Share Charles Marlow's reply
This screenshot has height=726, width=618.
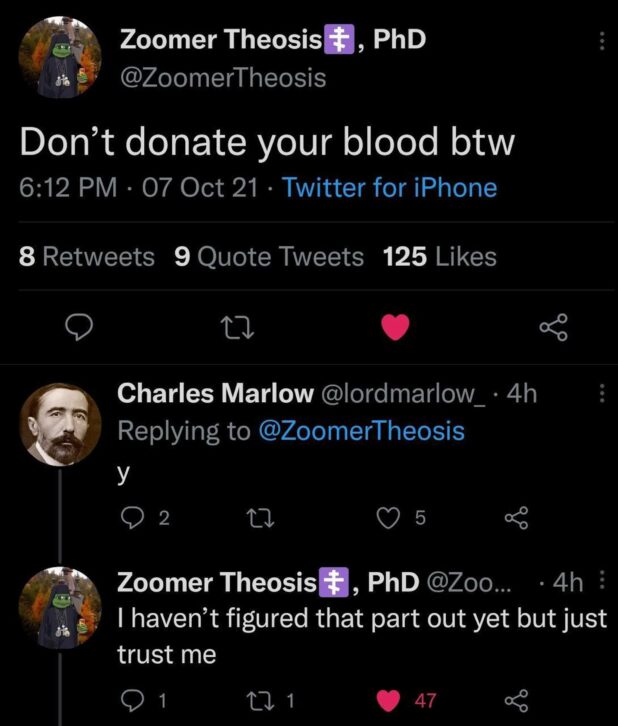coord(516,517)
